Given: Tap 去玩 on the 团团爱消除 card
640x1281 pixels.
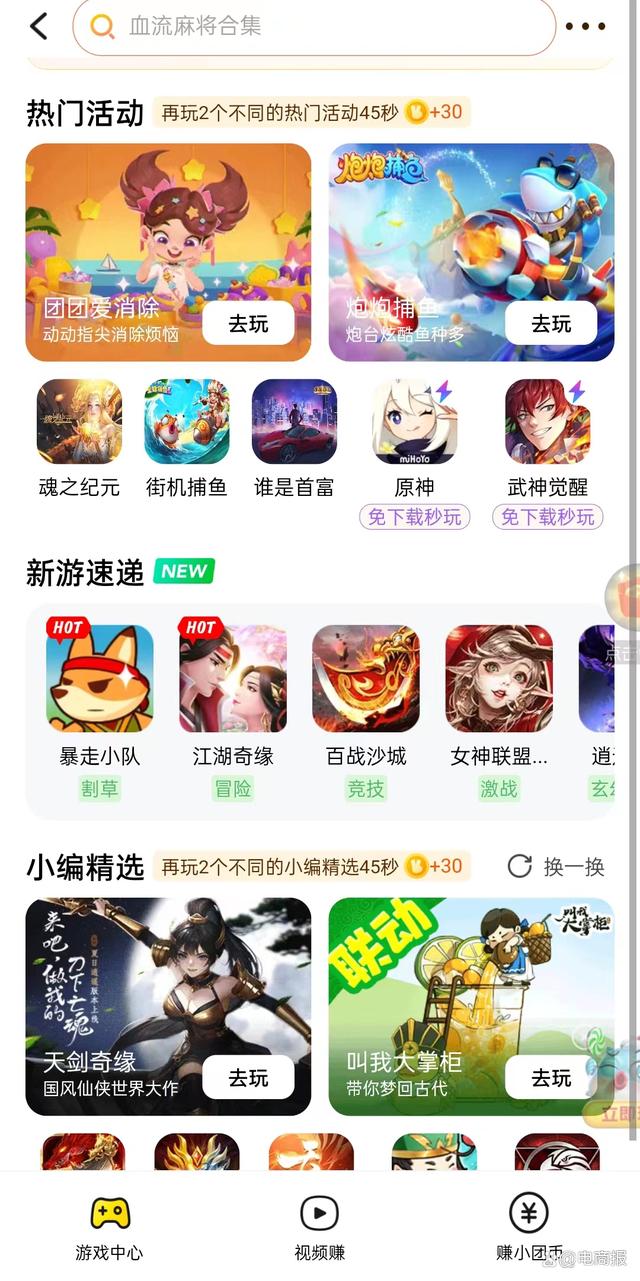Looking at the screenshot, I should click(248, 323).
